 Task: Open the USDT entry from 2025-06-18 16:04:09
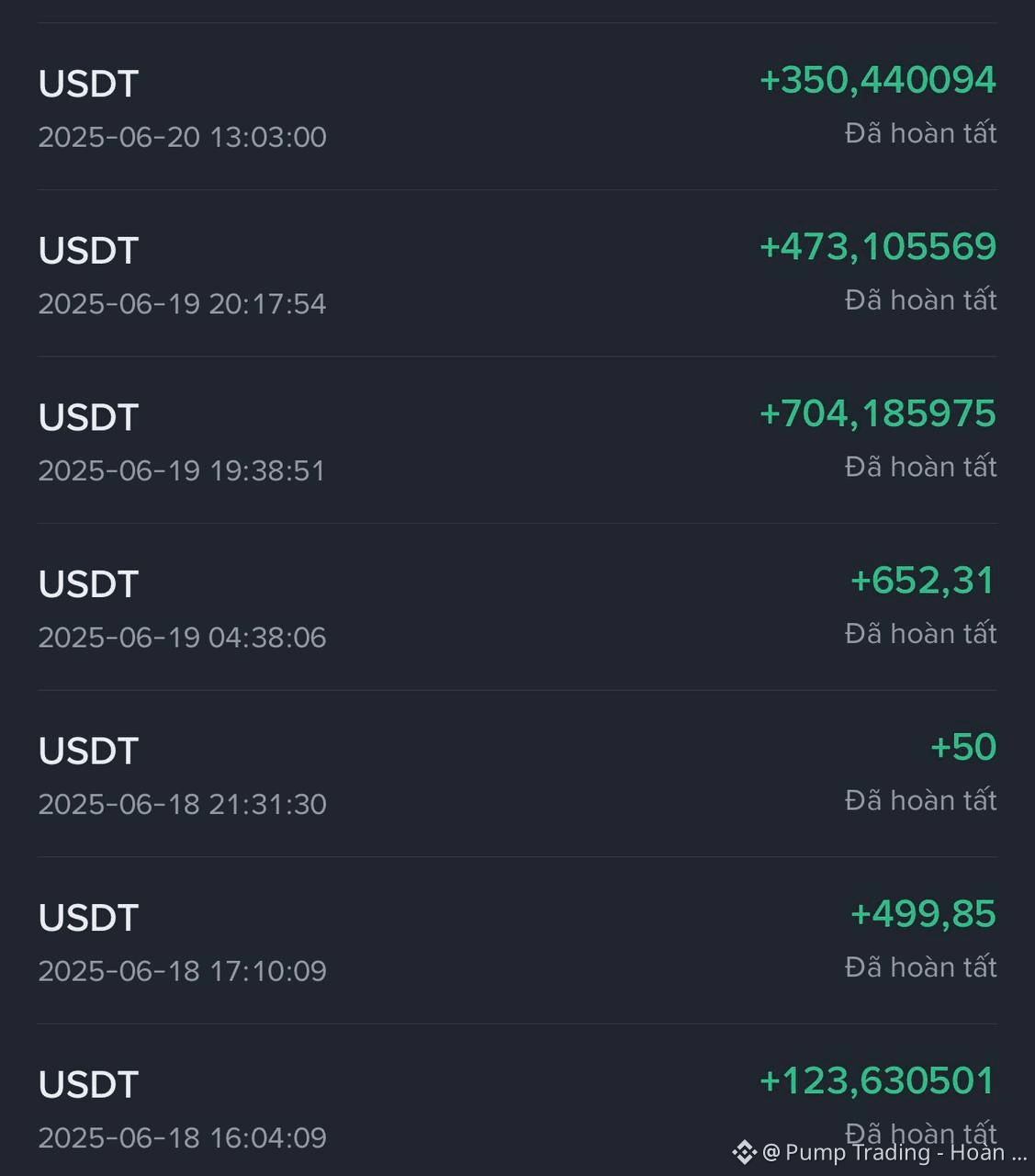pos(517,1108)
